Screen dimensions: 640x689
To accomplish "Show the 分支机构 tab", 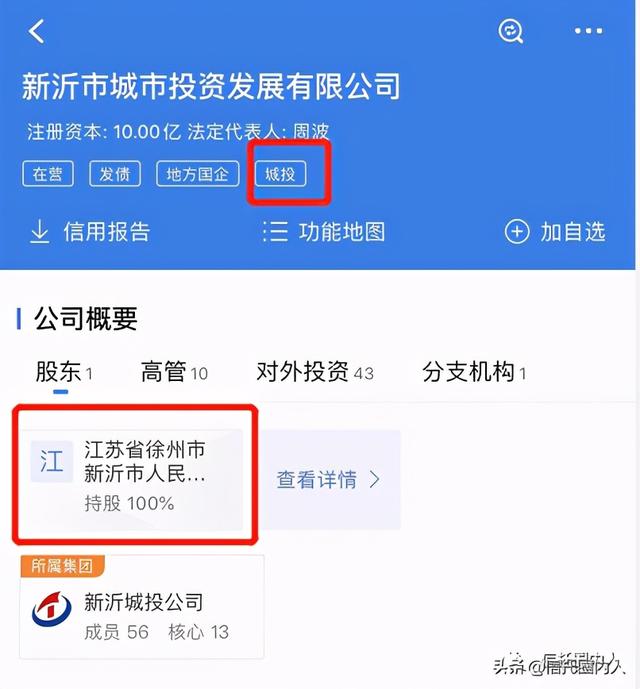I will (x=474, y=373).
